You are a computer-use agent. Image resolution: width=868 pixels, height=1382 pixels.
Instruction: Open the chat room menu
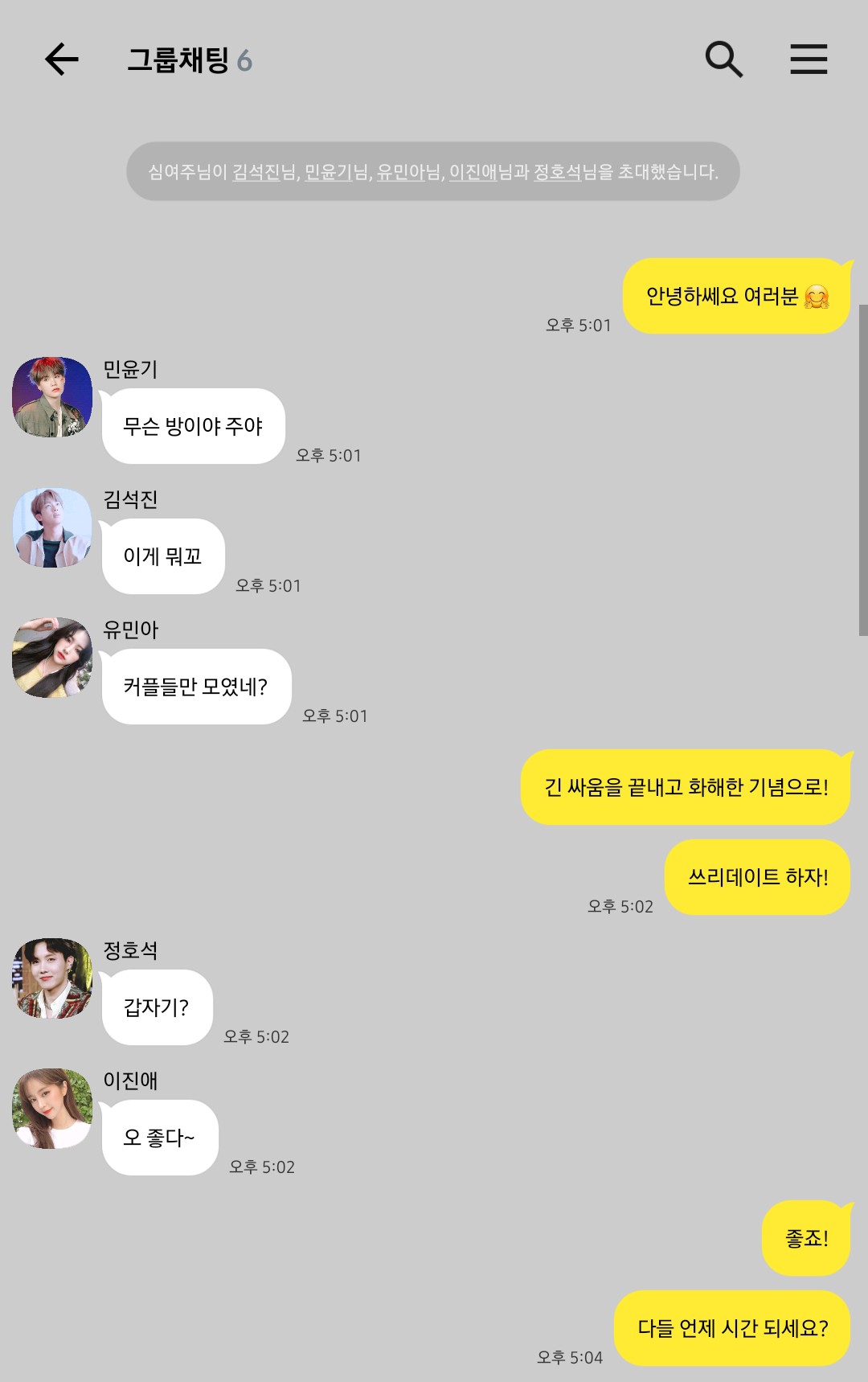[x=808, y=59]
